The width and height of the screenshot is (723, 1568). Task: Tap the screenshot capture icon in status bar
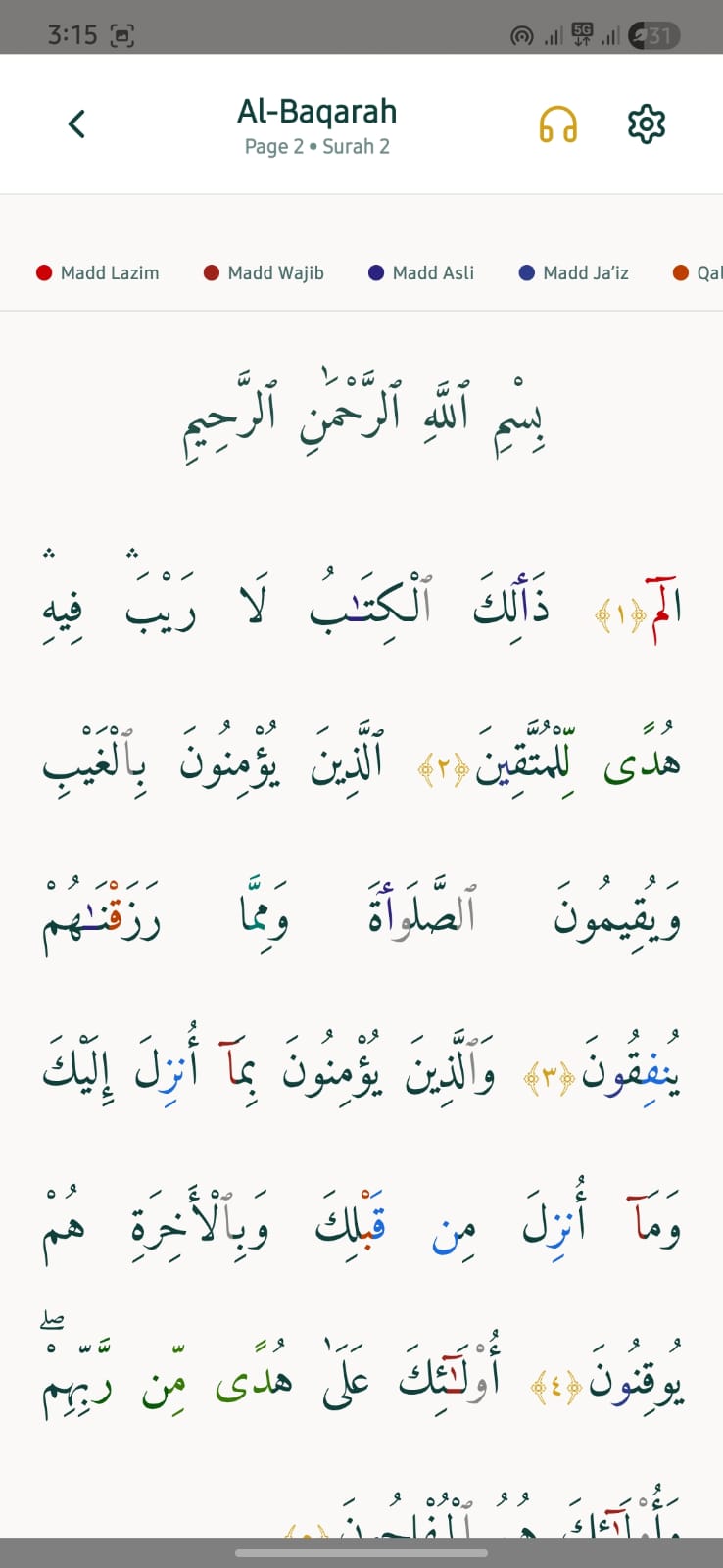[122, 32]
